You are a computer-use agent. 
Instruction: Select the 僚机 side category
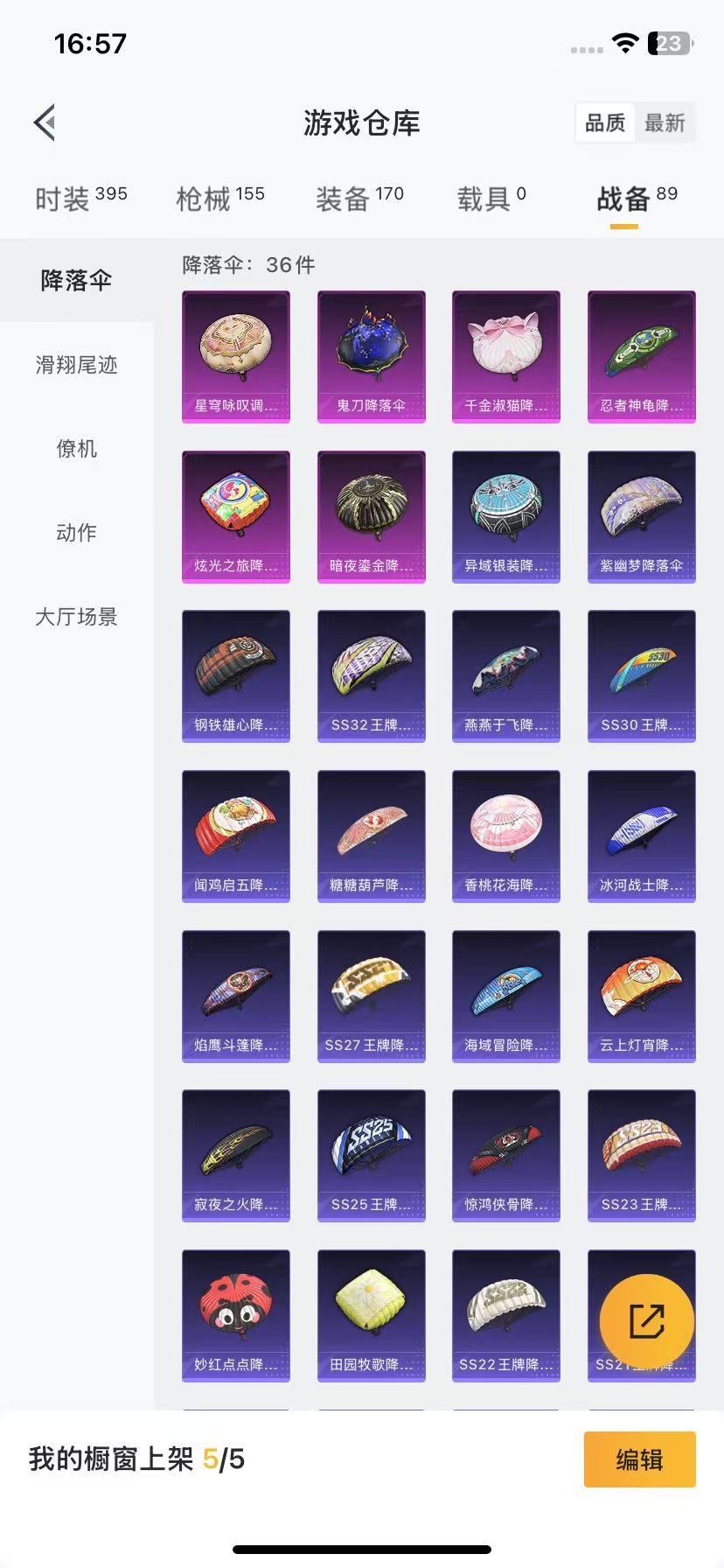(76, 449)
